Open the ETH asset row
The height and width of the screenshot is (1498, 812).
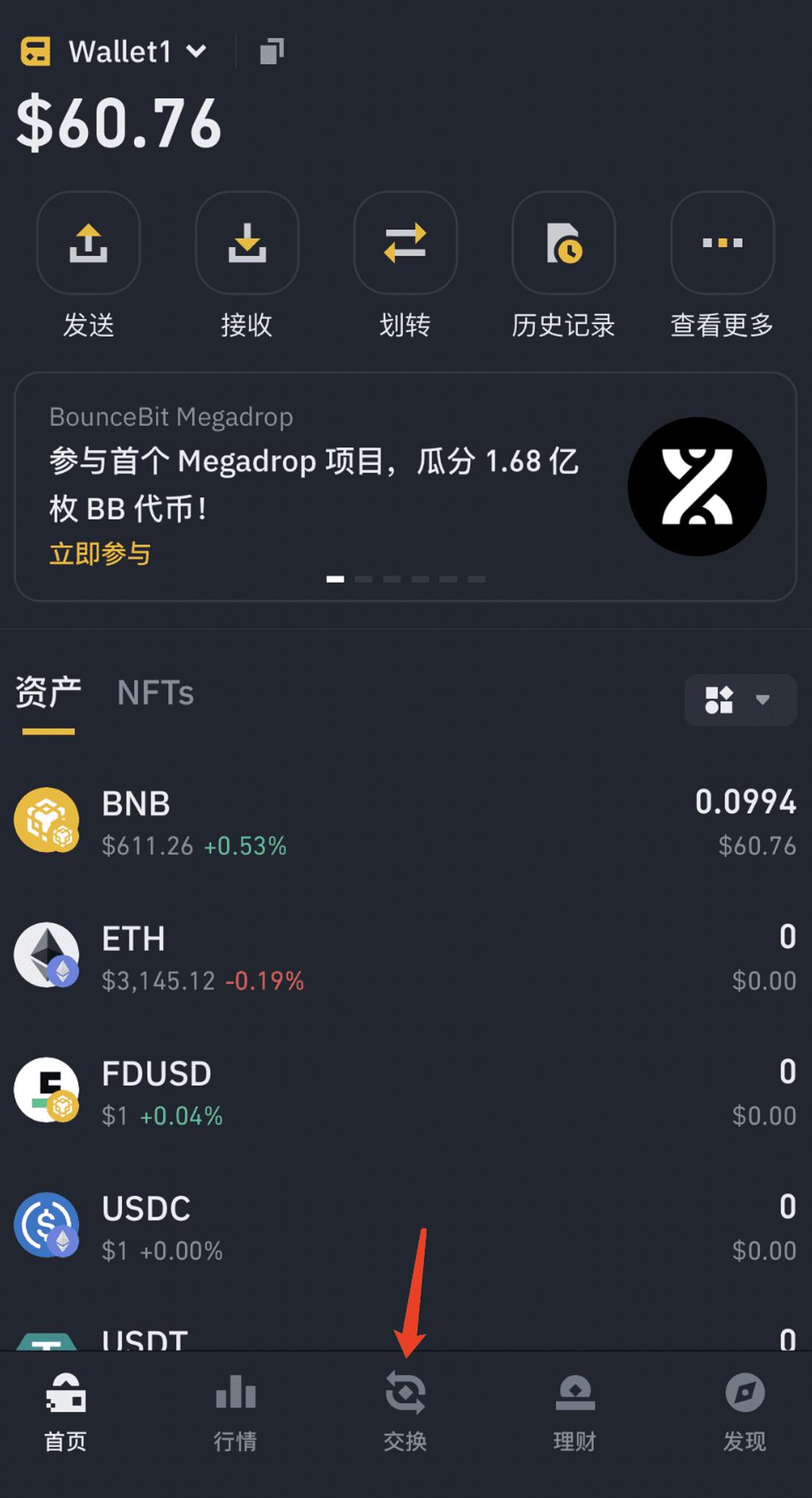coord(405,956)
